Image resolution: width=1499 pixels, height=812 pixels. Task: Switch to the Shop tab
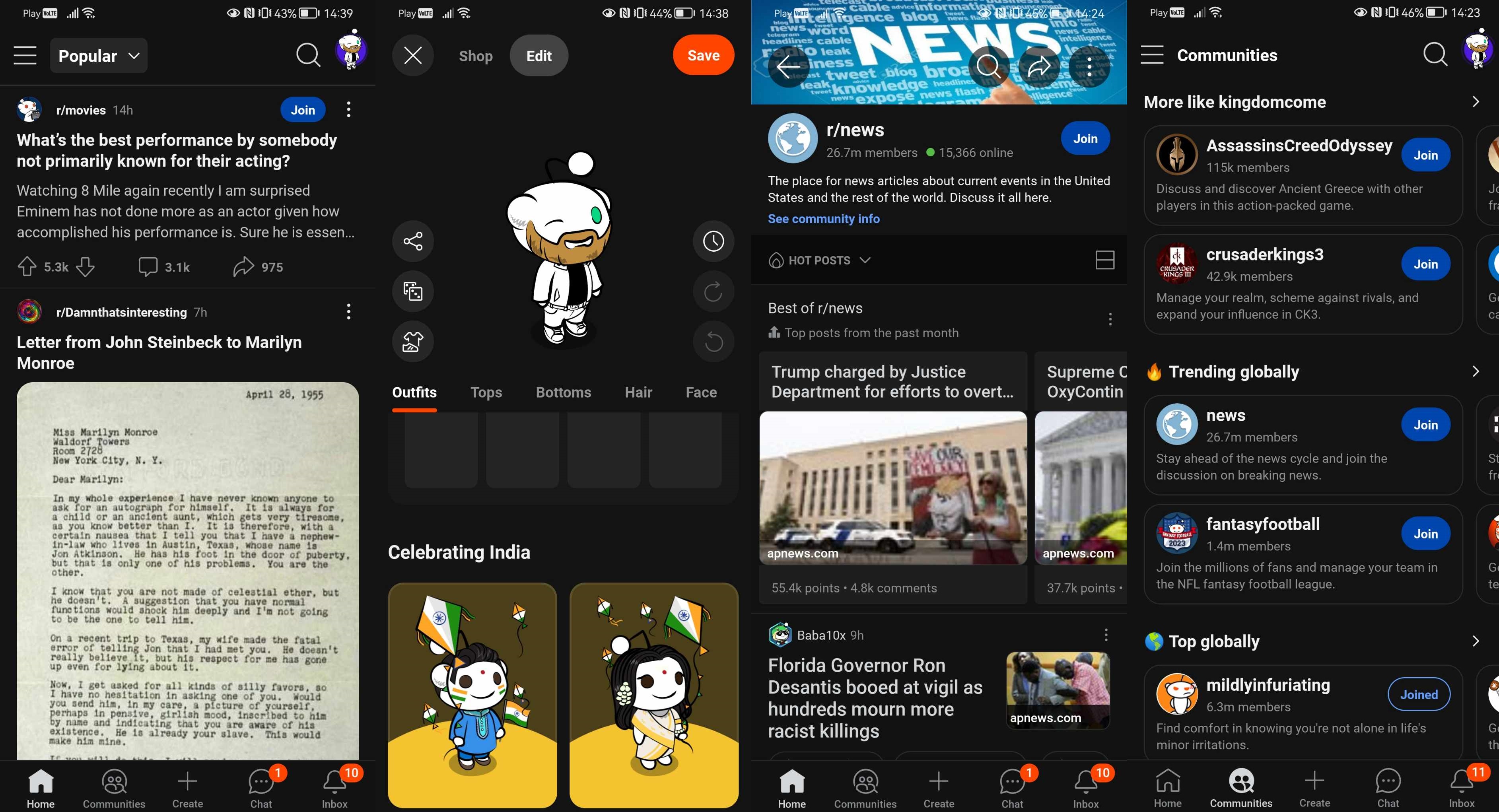[475, 56]
